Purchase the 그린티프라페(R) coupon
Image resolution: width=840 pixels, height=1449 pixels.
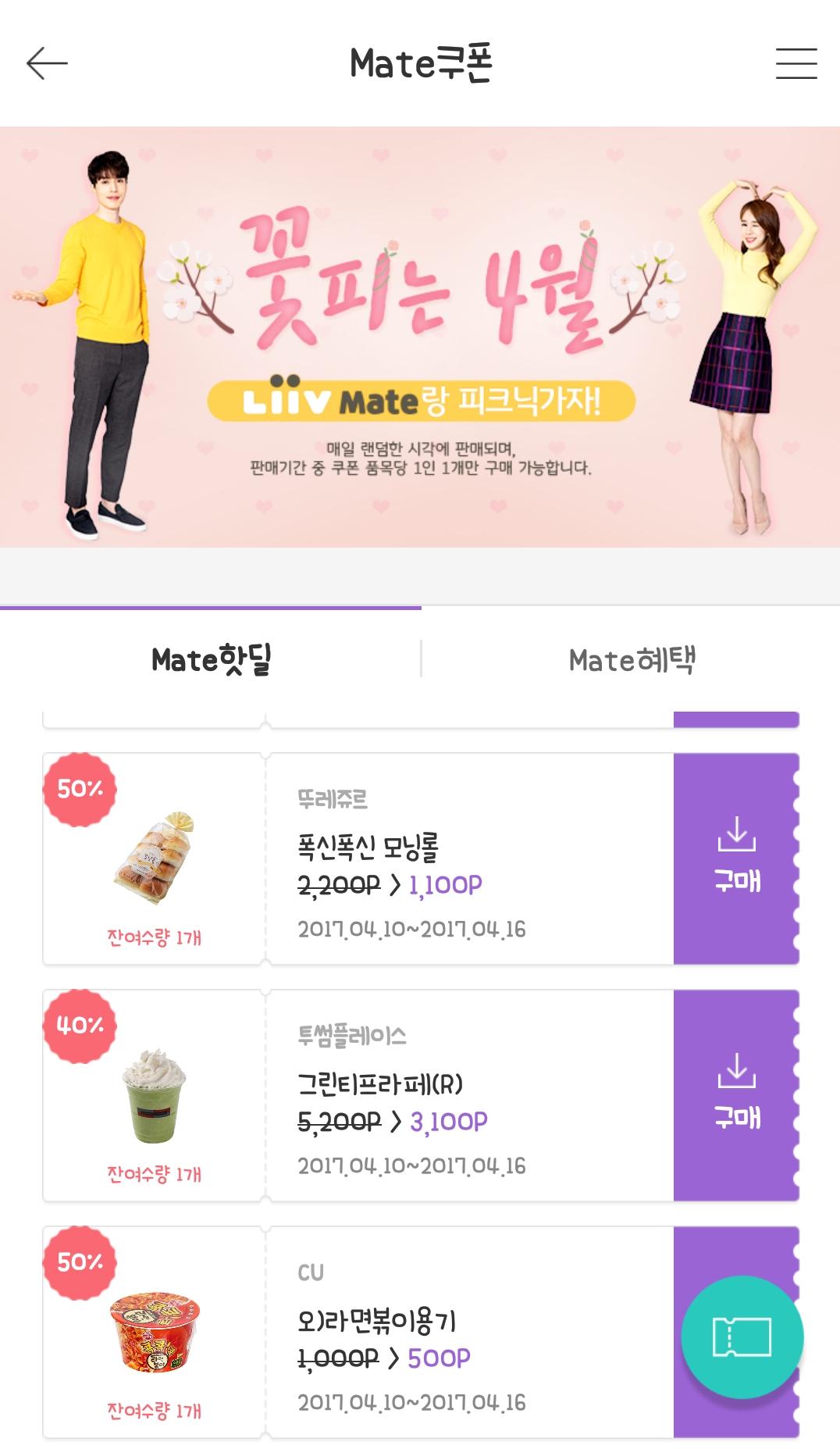point(735,1095)
